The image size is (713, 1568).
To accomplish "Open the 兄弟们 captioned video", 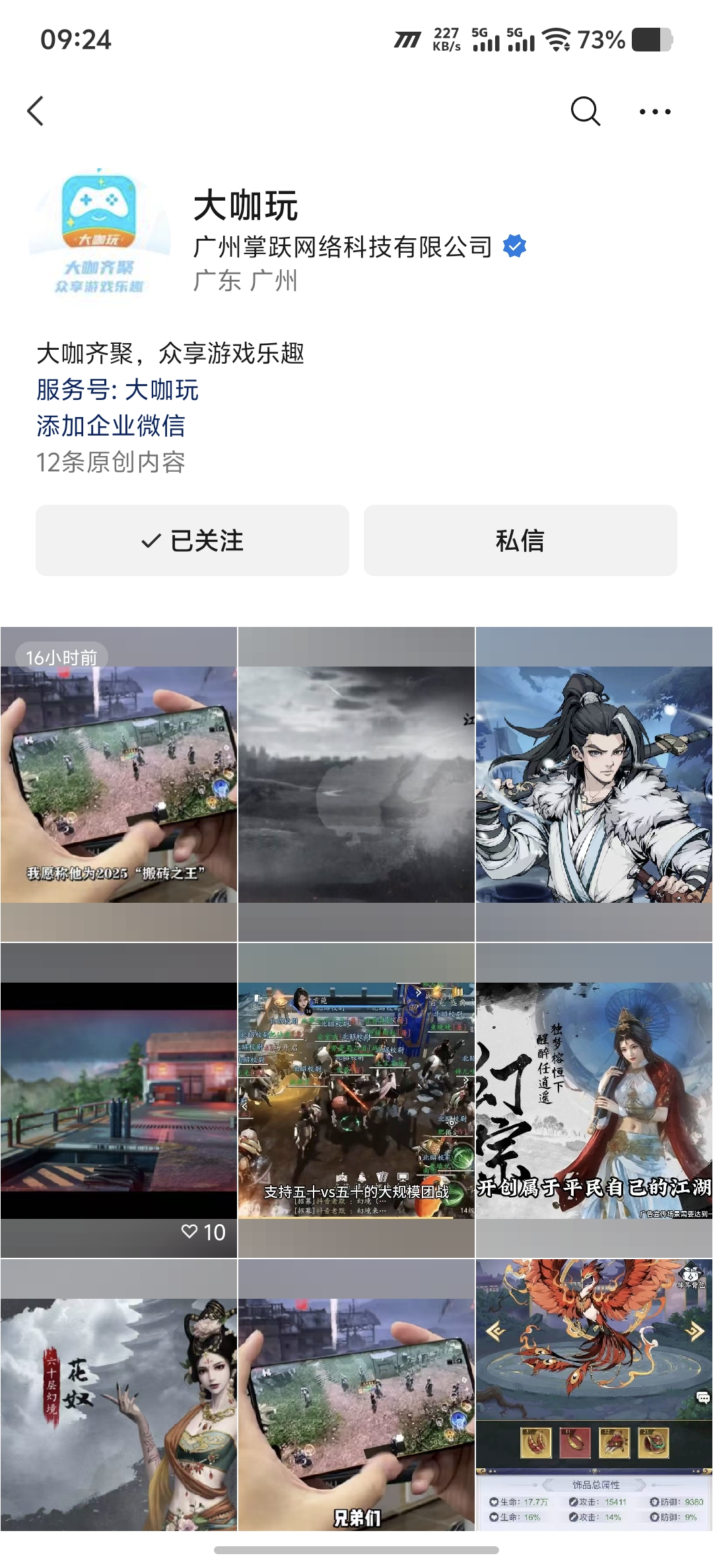I will [356, 1413].
